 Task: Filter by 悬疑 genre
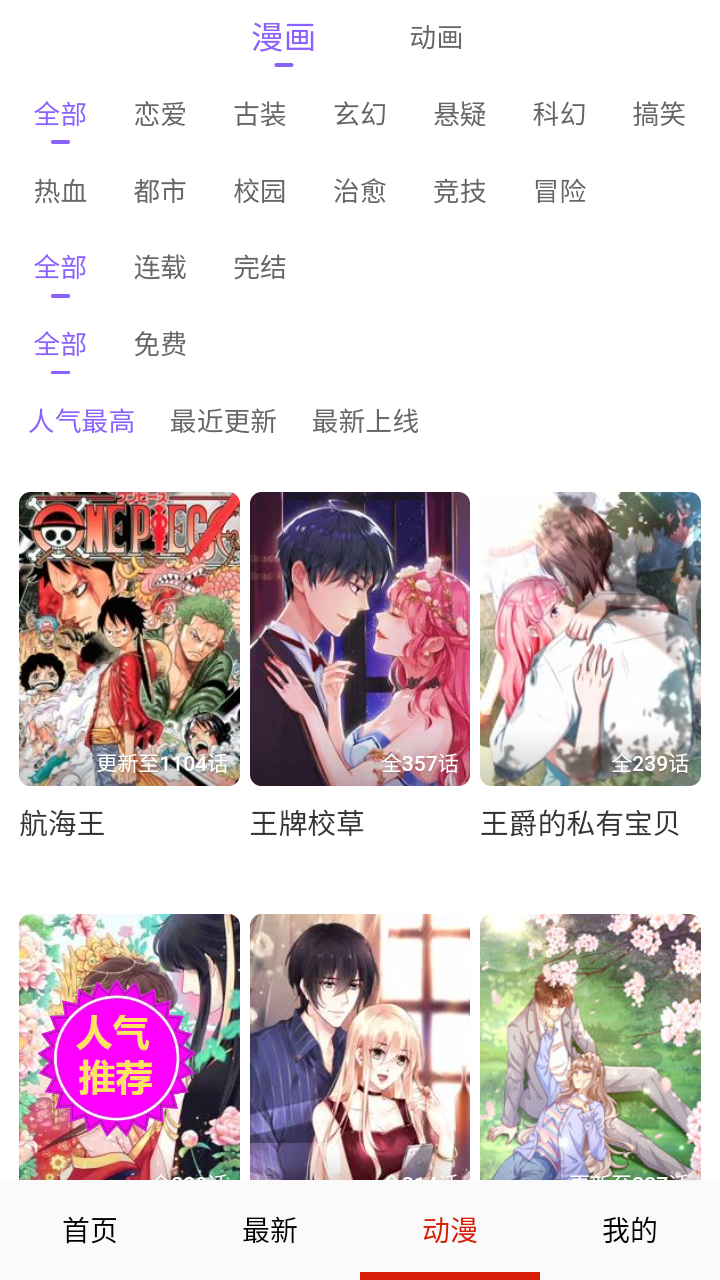point(461,114)
